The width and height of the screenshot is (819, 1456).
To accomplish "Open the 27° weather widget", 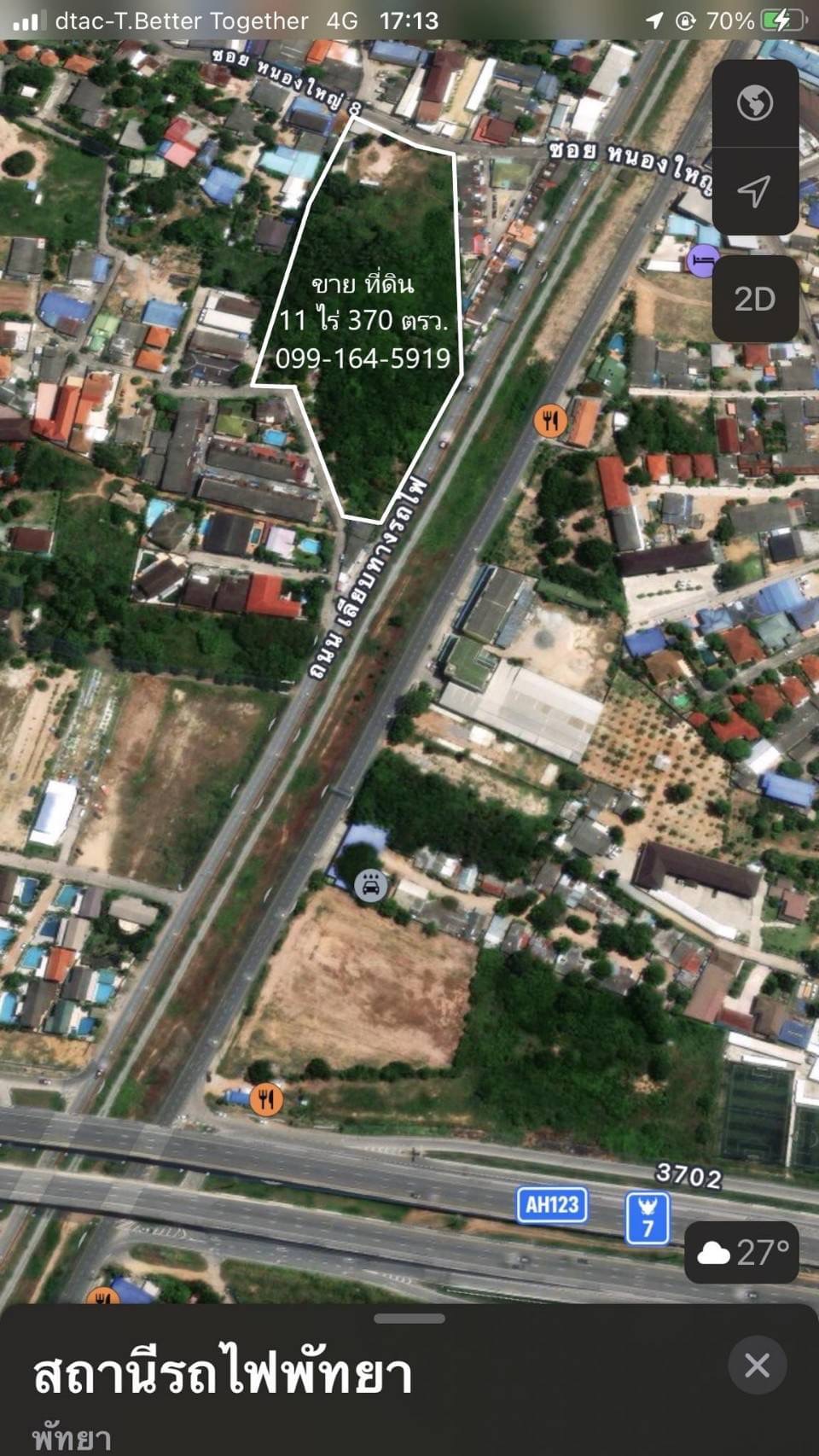I will click(x=742, y=1252).
